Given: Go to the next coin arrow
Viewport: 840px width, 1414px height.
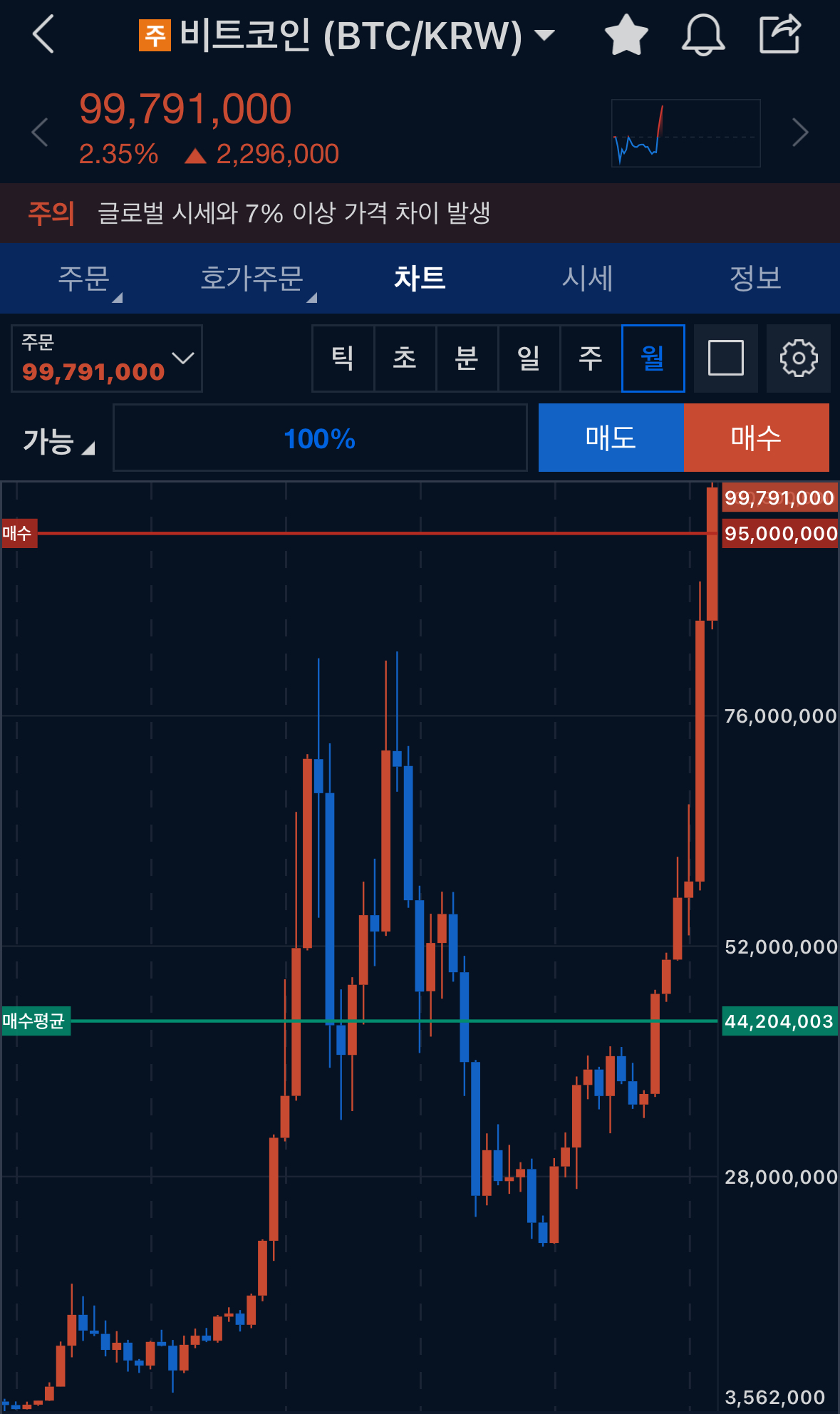Looking at the screenshot, I should 800,133.
